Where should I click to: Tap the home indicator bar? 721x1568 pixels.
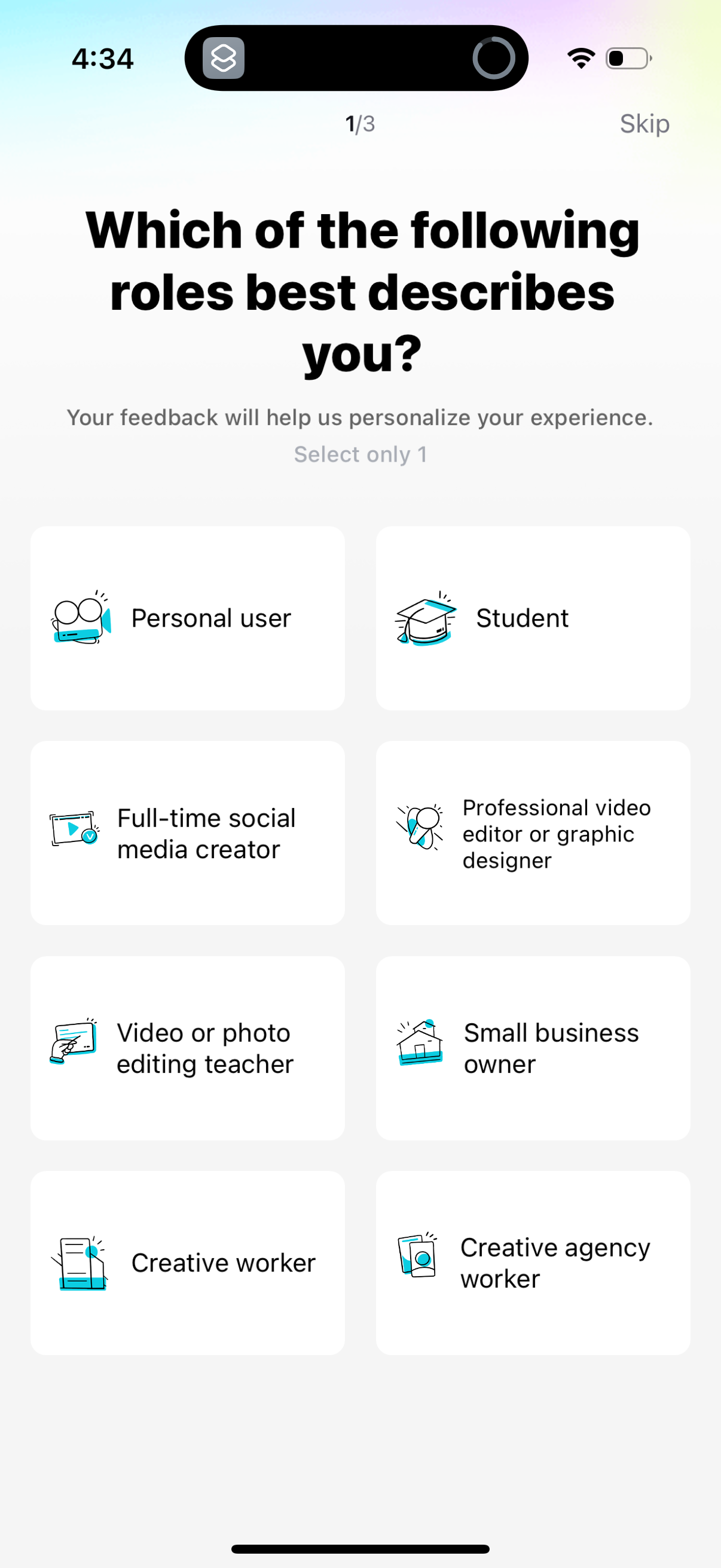(x=360, y=1546)
